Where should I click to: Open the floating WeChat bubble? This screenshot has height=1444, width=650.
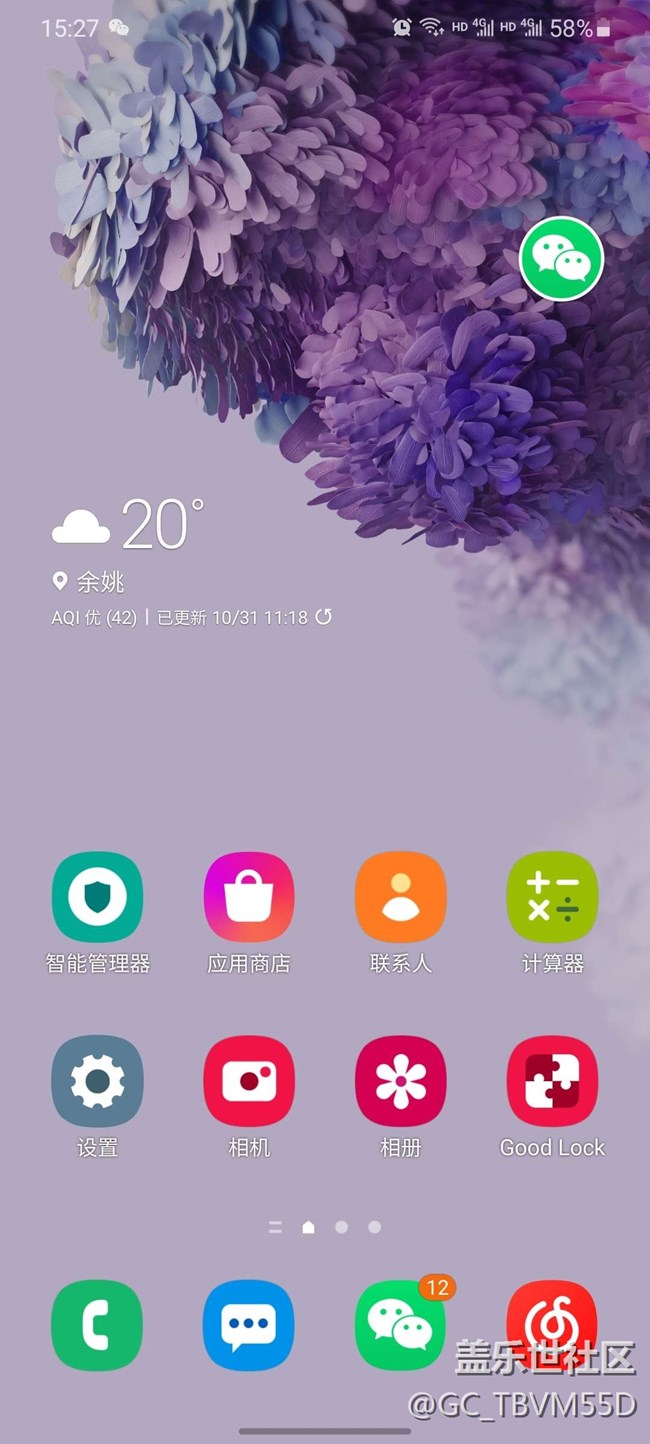[562, 258]
